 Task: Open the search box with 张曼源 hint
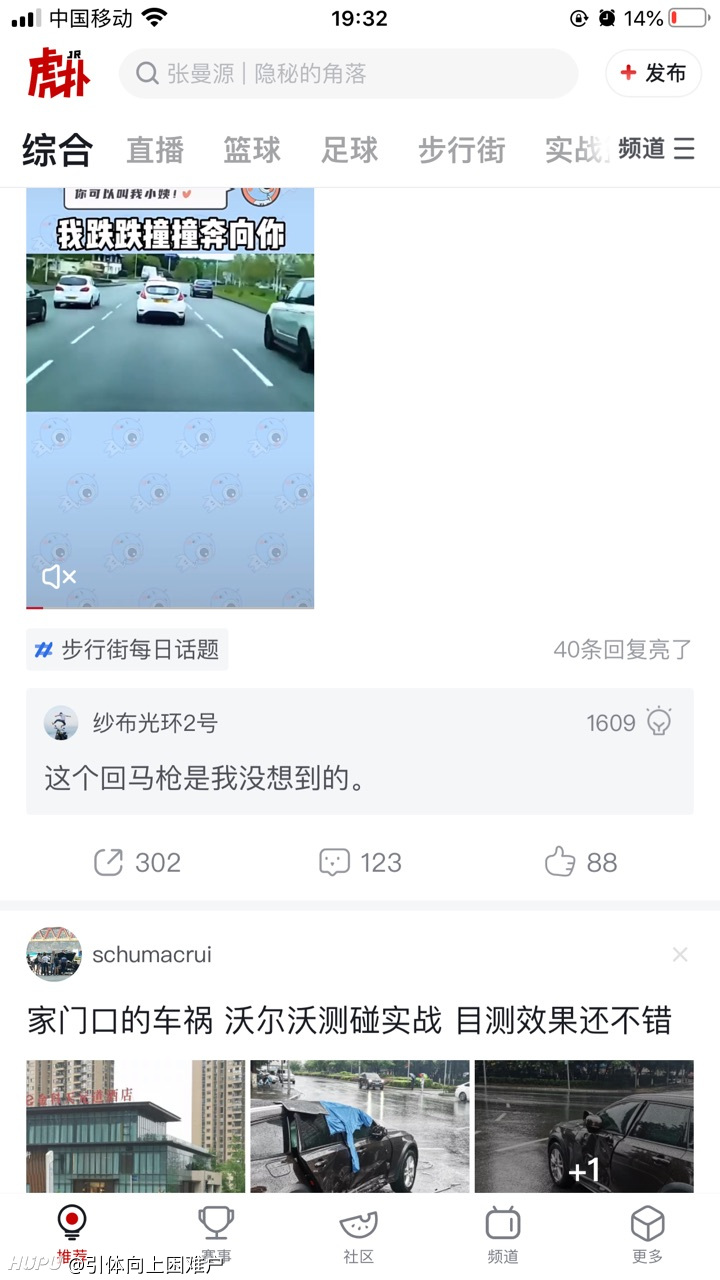[348, 74]
